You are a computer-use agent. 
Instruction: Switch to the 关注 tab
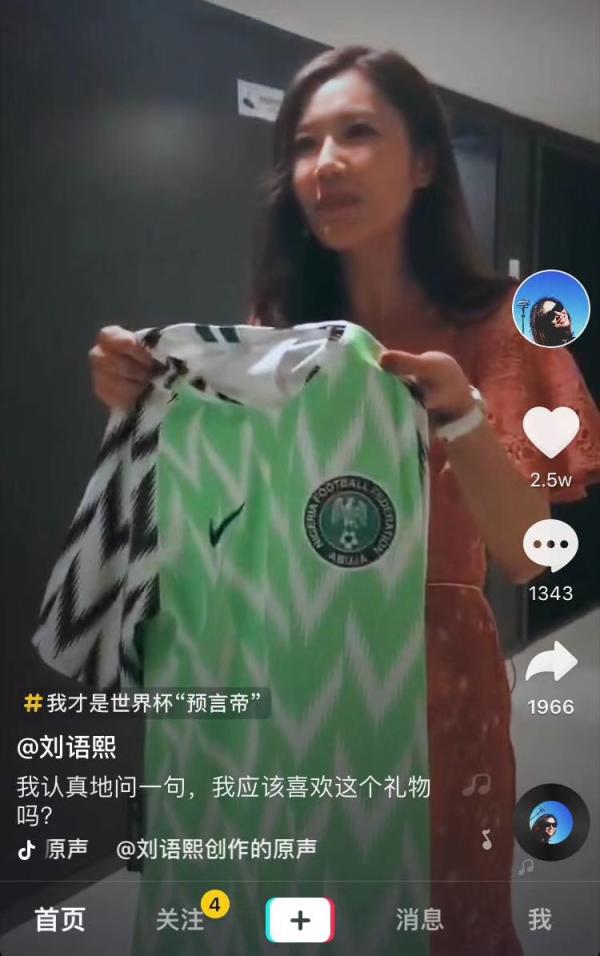click(180, 919)
